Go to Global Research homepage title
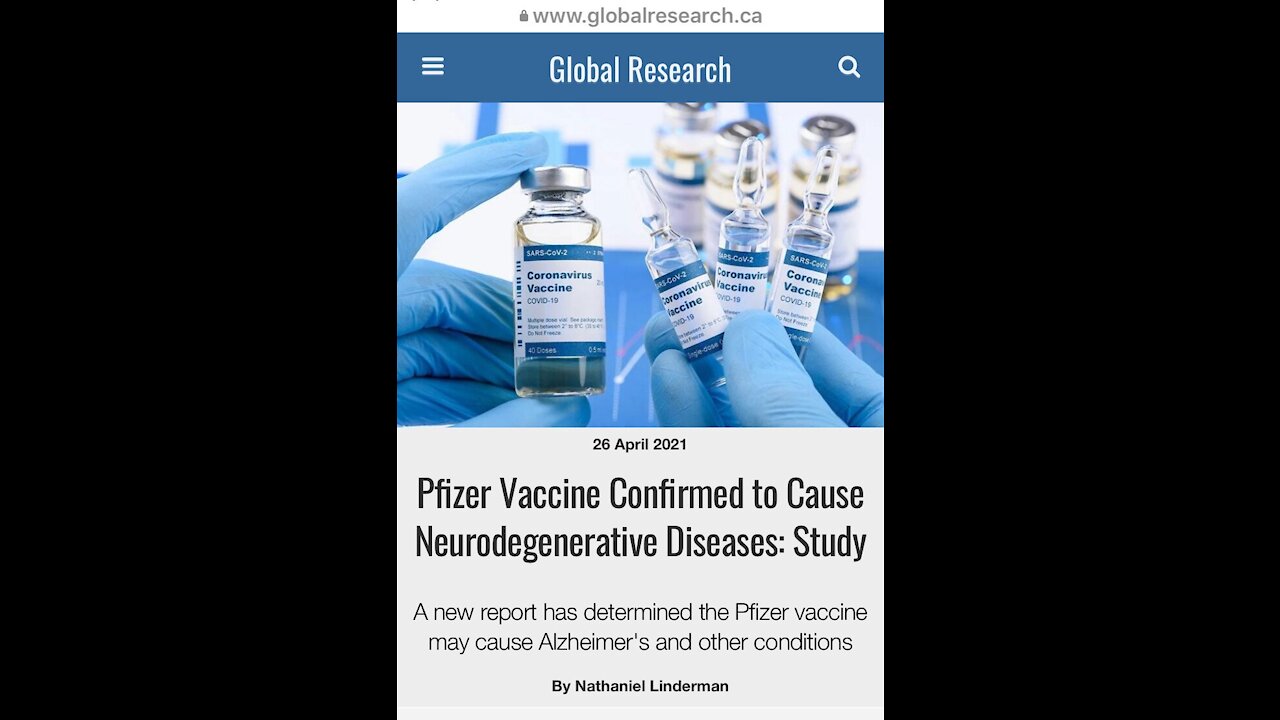This screenshot has width=1280, height=720. [640, 69]
